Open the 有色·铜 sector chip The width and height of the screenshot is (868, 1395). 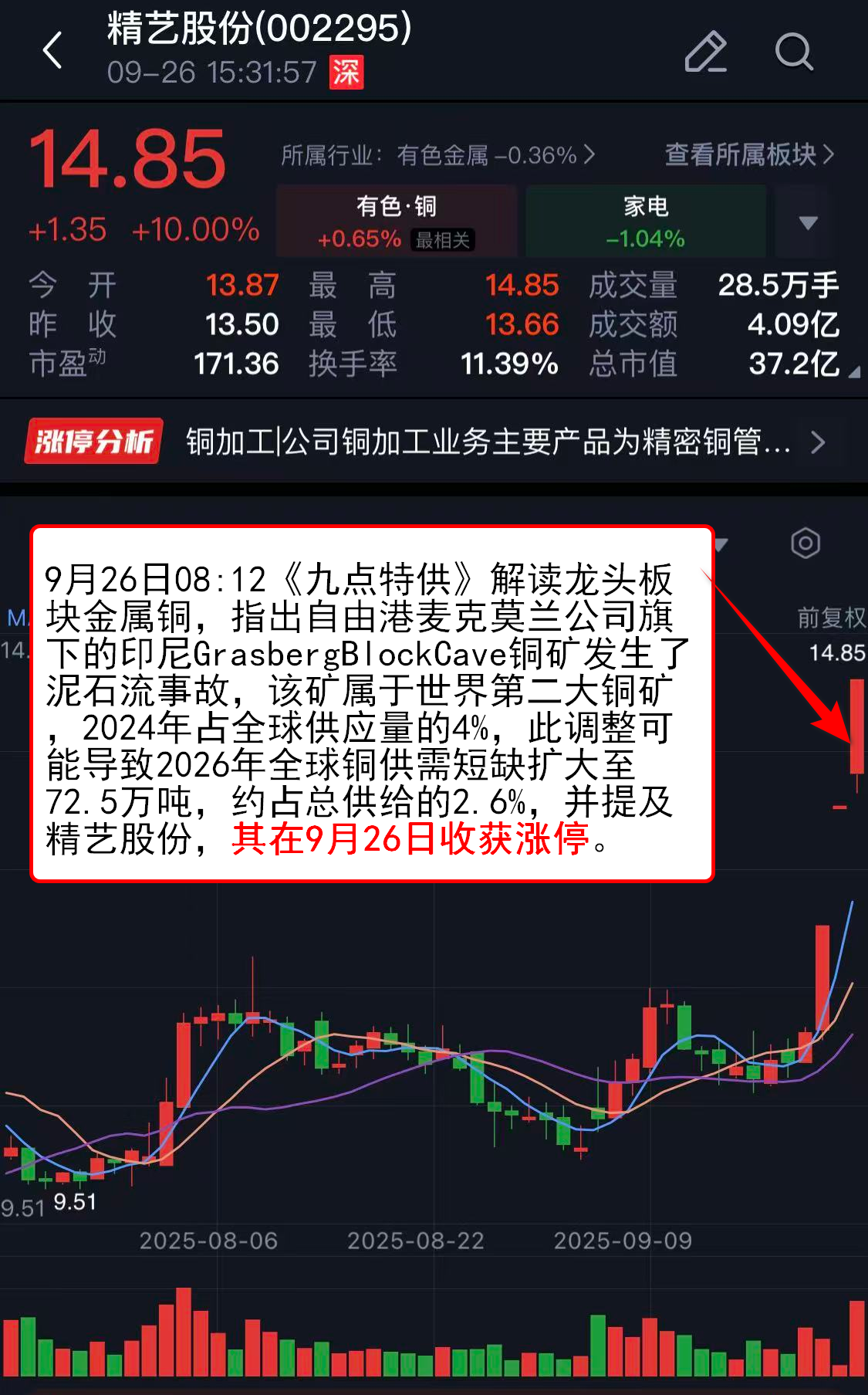(397, 222)
